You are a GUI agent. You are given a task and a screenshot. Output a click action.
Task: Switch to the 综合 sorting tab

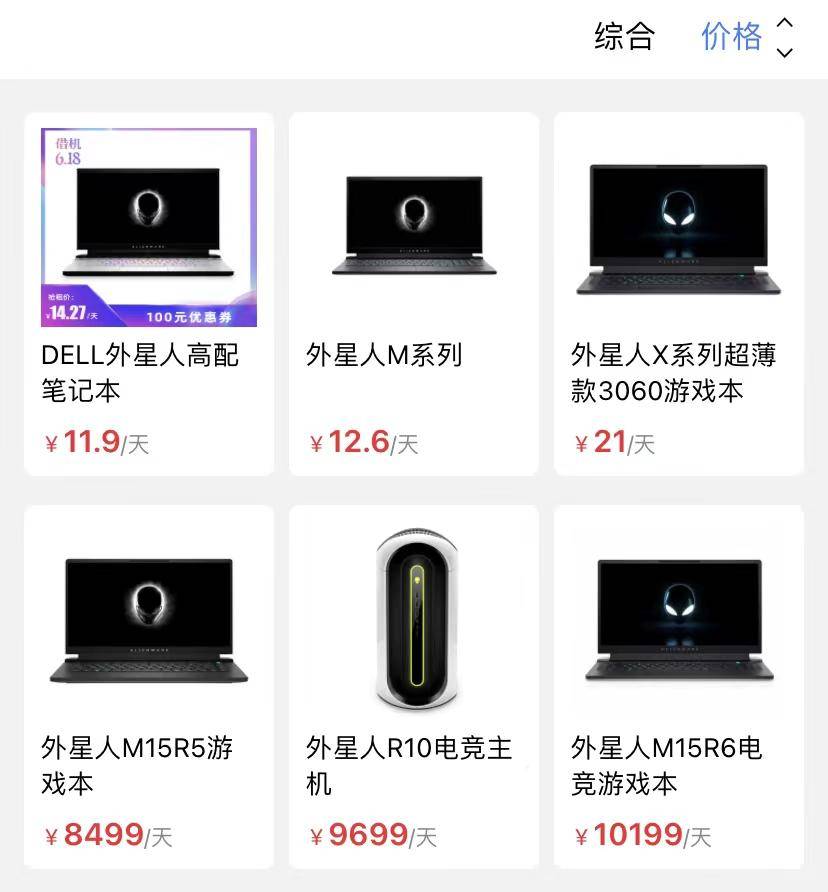(622, 36)
